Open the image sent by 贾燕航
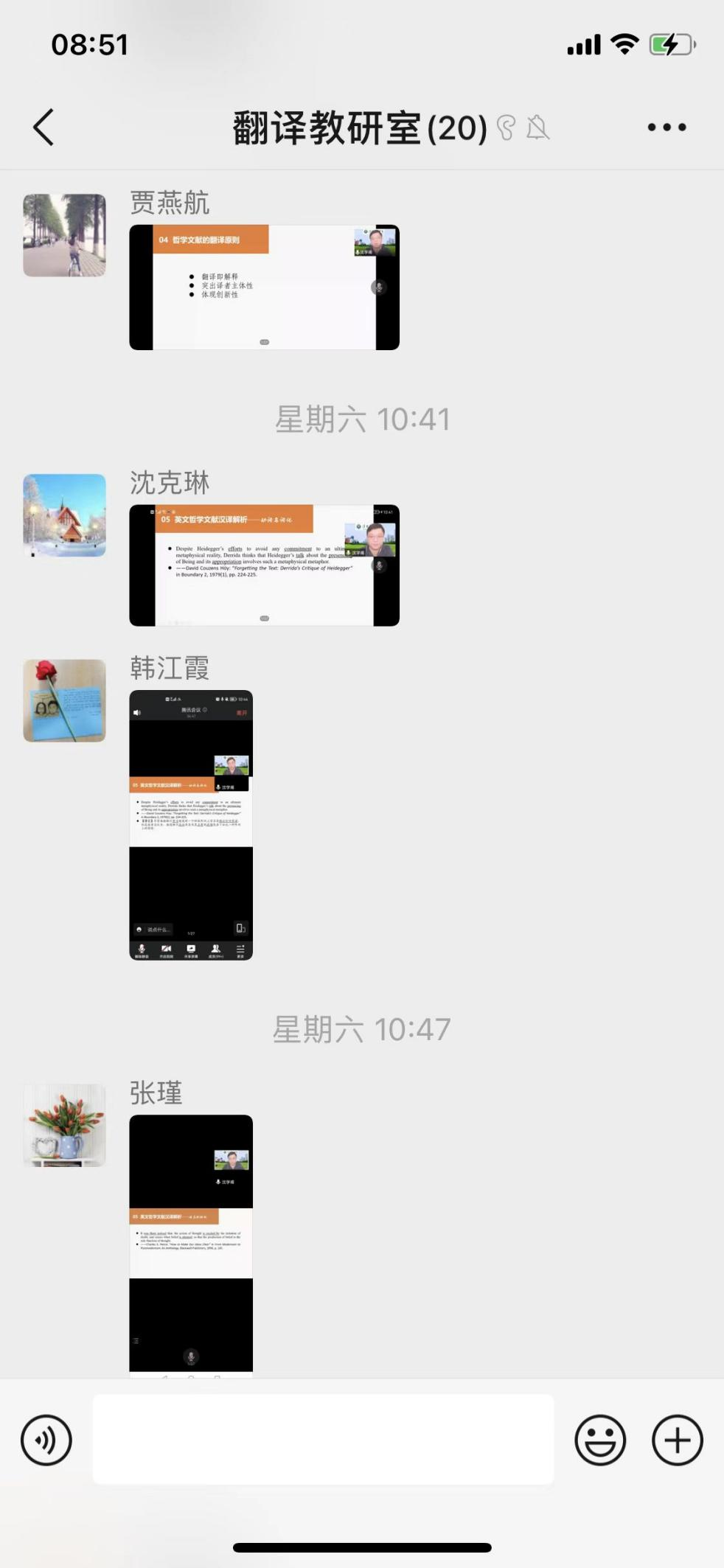The width and height of the screenshot is (724, 1568). pos(264,288)
